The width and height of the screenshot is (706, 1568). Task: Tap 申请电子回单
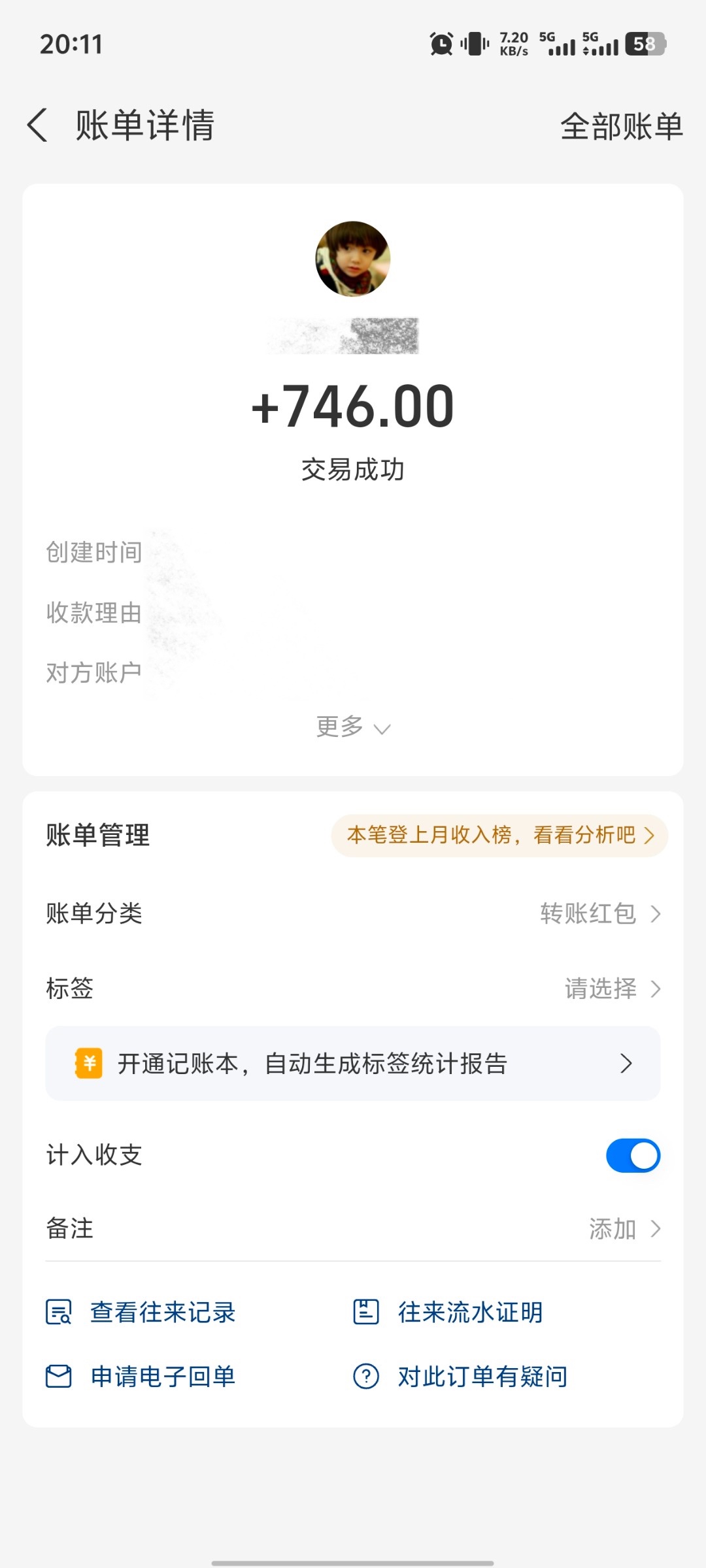(x=141, y=1377)
